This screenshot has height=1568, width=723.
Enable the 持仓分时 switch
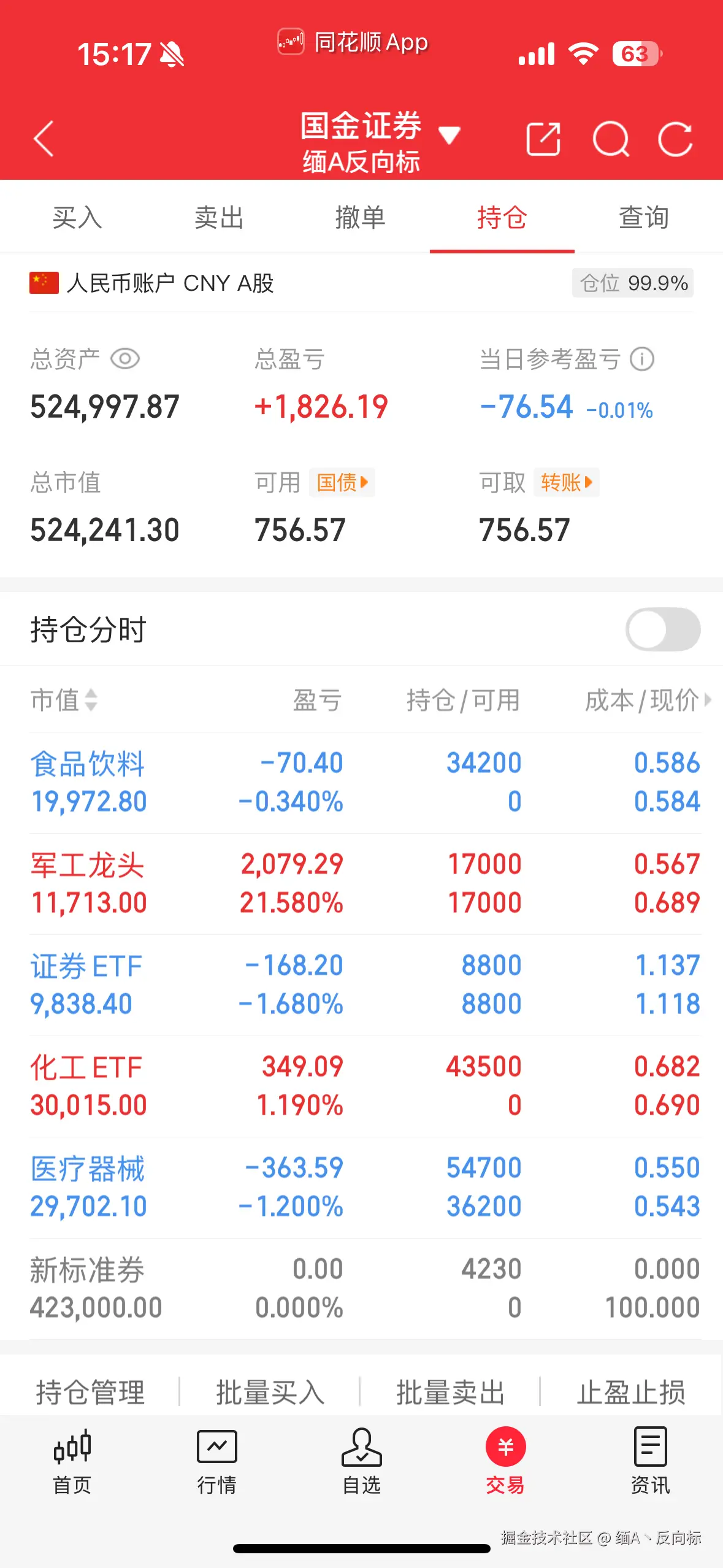[x=663, y=629]
